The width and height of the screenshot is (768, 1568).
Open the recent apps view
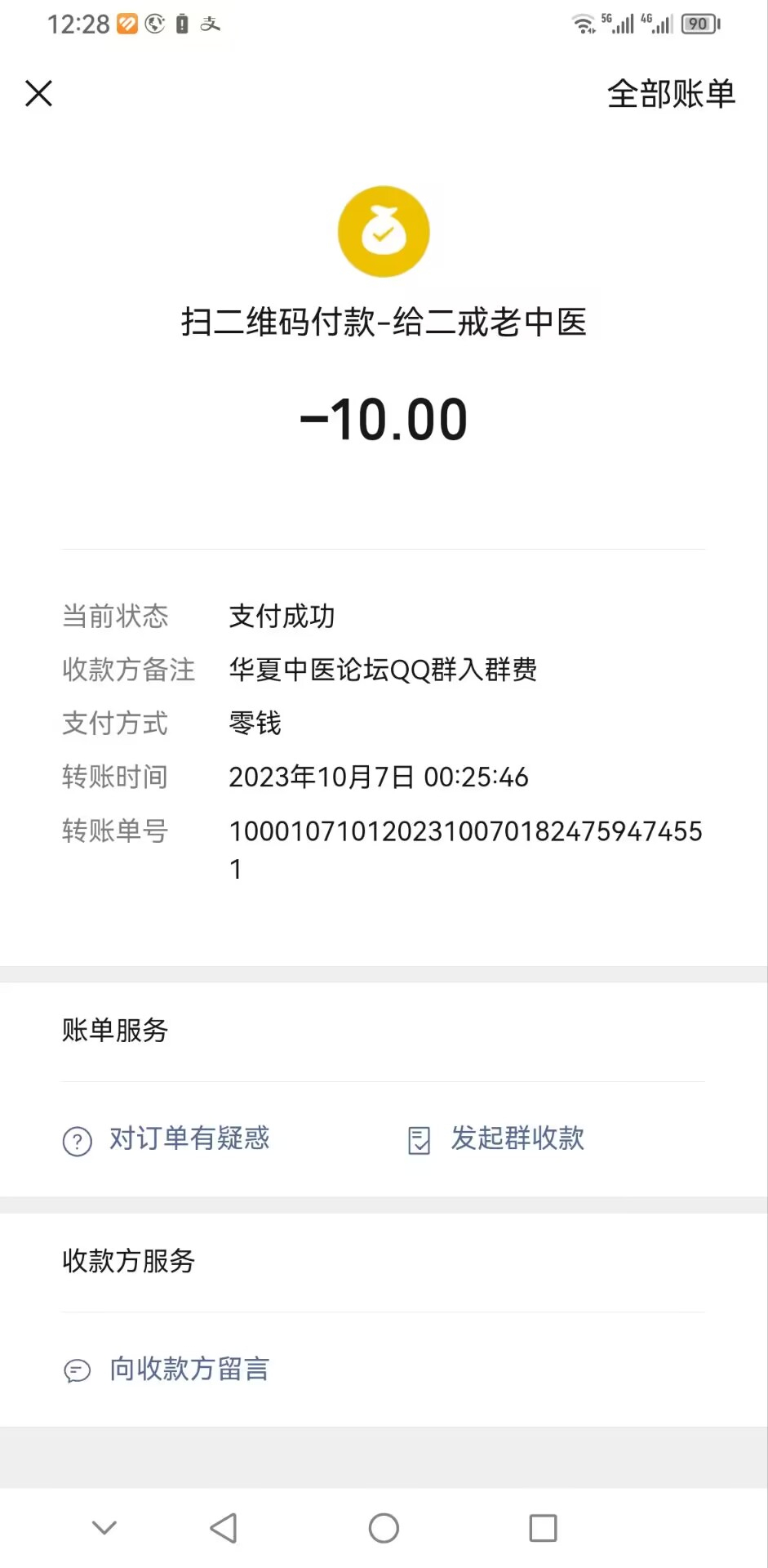pyautogui.click(x=543, y=1527)
